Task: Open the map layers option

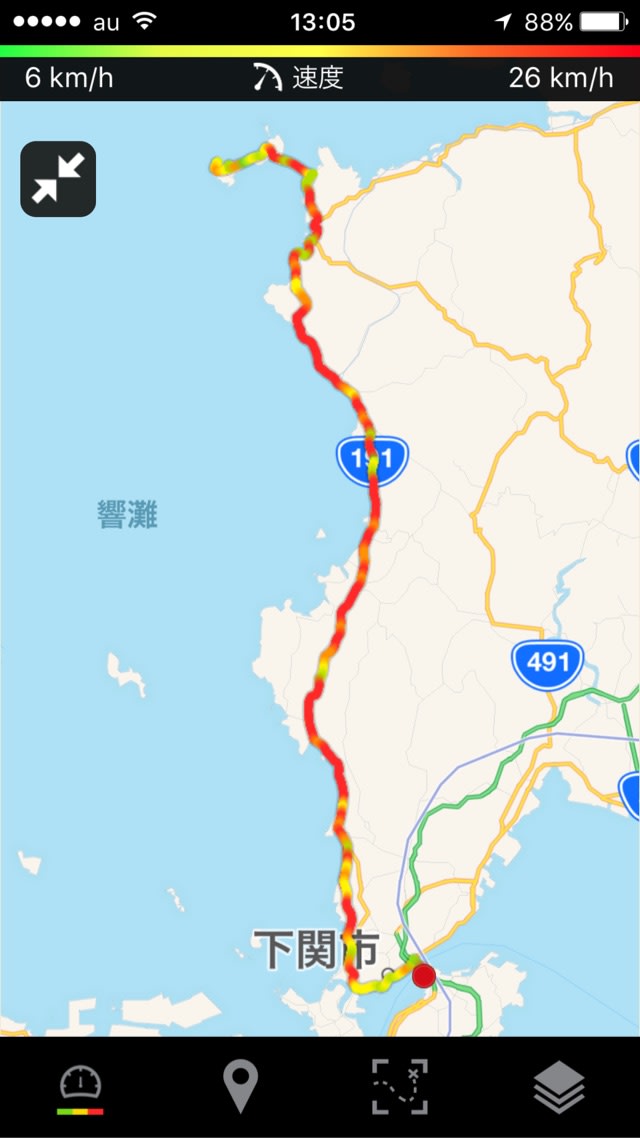Action: coord(559,1087)
